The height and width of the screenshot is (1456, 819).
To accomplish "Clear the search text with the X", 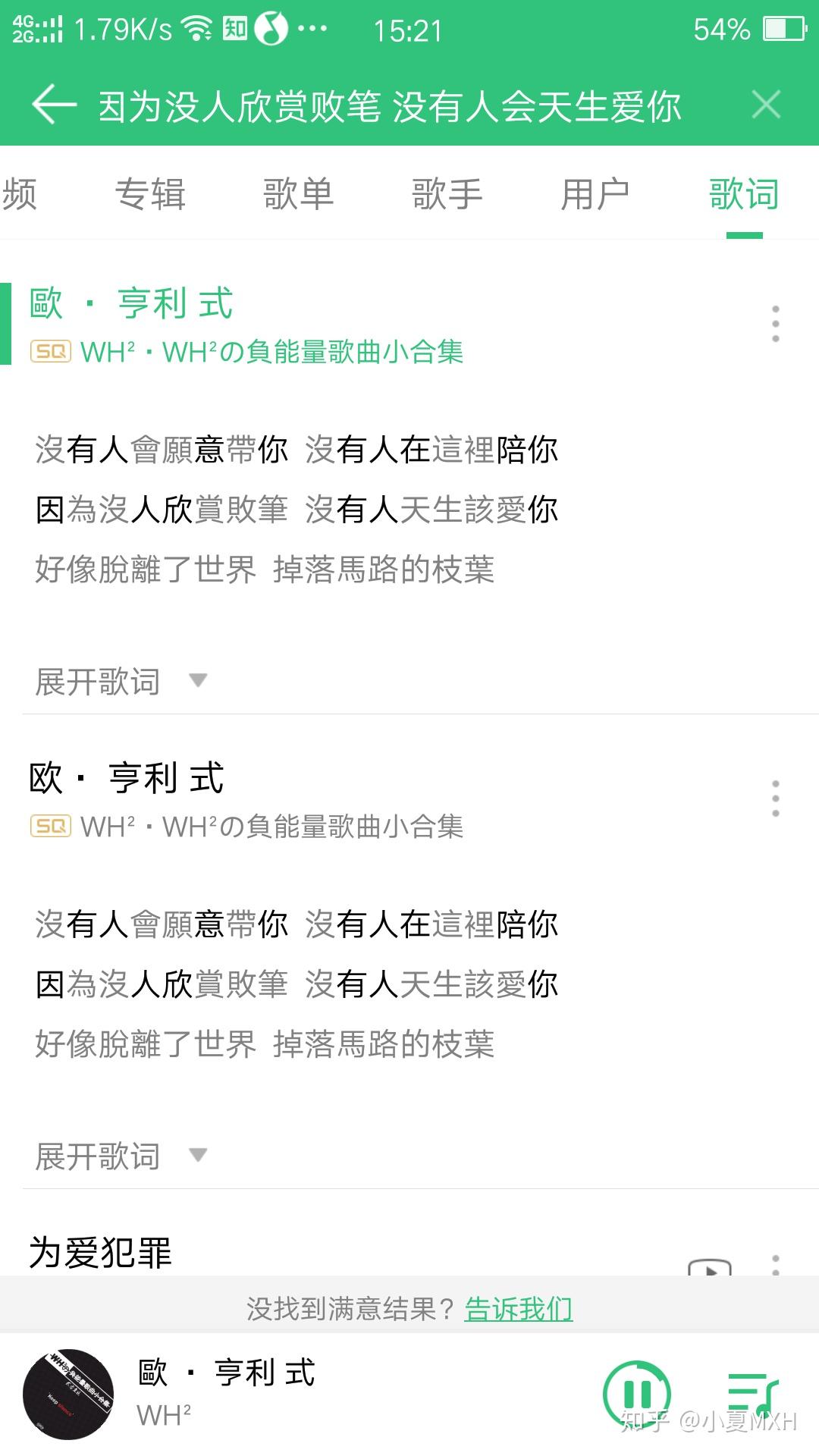I will [766, 105].
